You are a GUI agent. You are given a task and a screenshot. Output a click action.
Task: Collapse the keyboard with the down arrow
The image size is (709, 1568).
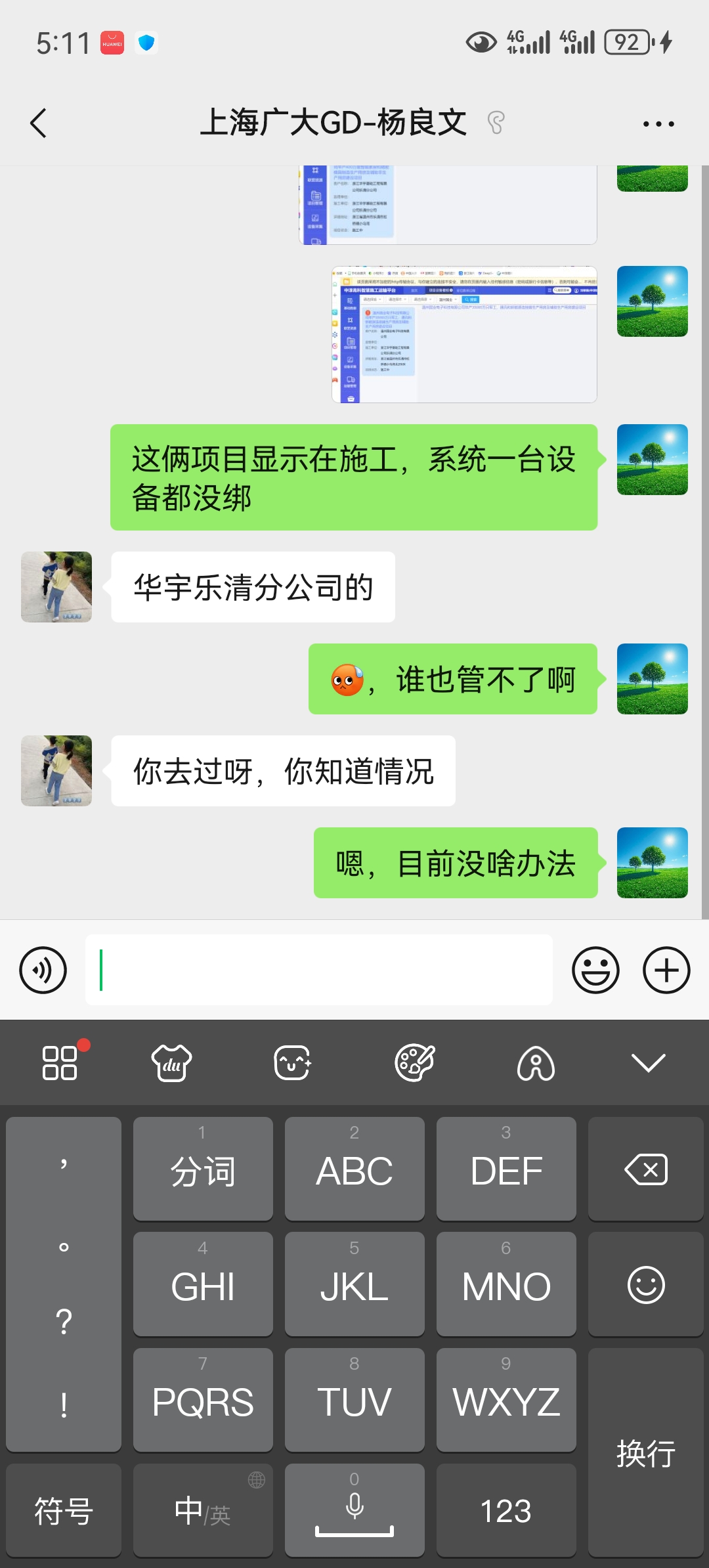pos(648,1062)
